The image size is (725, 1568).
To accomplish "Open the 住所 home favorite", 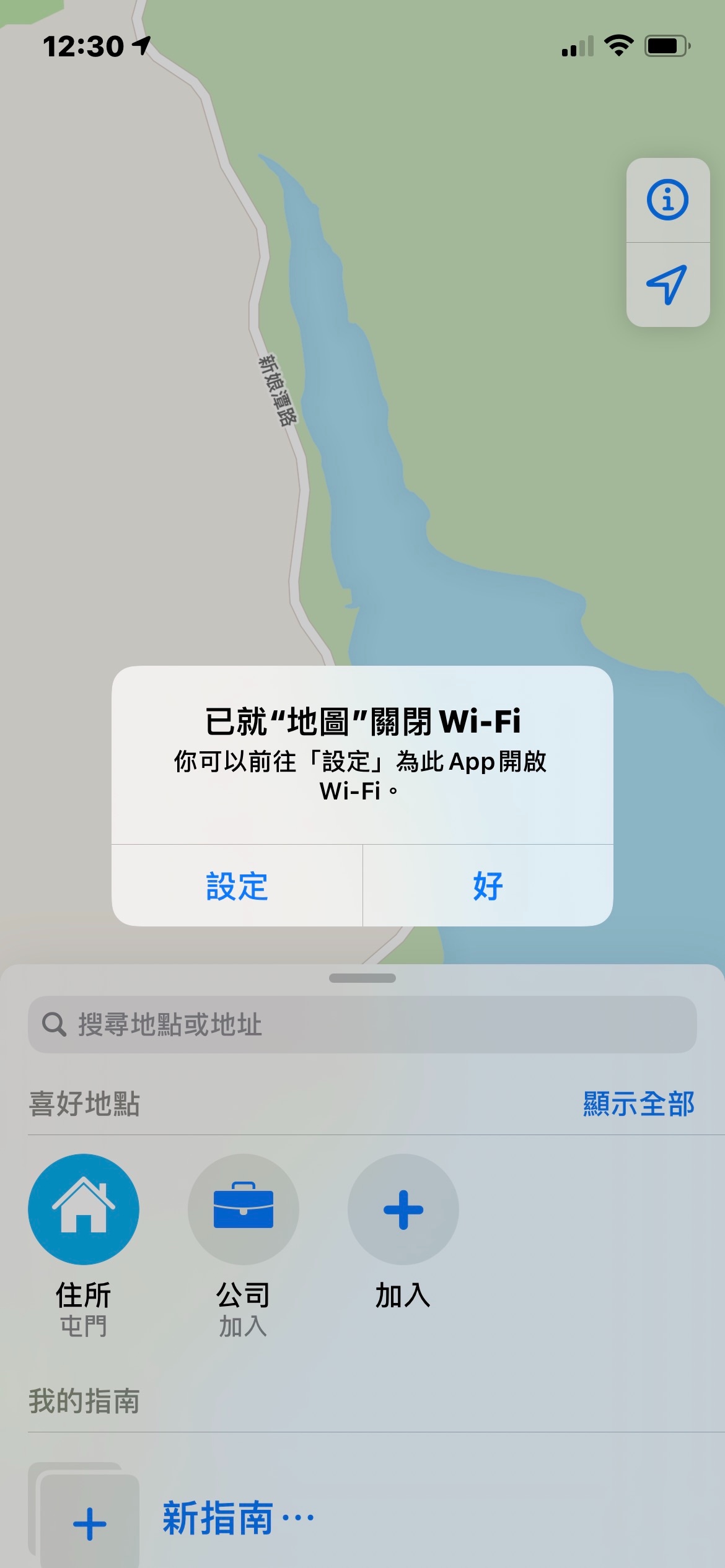I will [84, 1209].
